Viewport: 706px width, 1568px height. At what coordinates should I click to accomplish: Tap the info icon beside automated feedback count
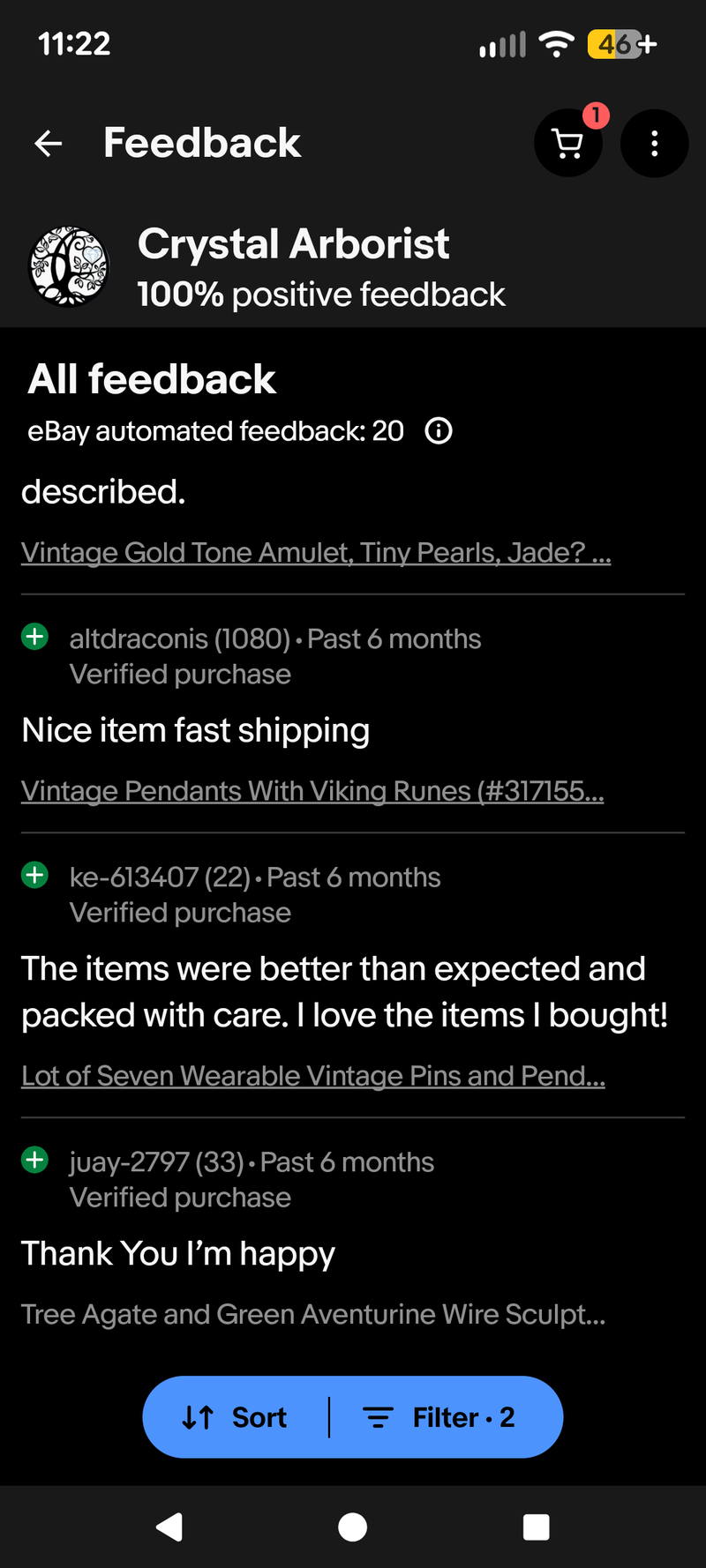437,431
